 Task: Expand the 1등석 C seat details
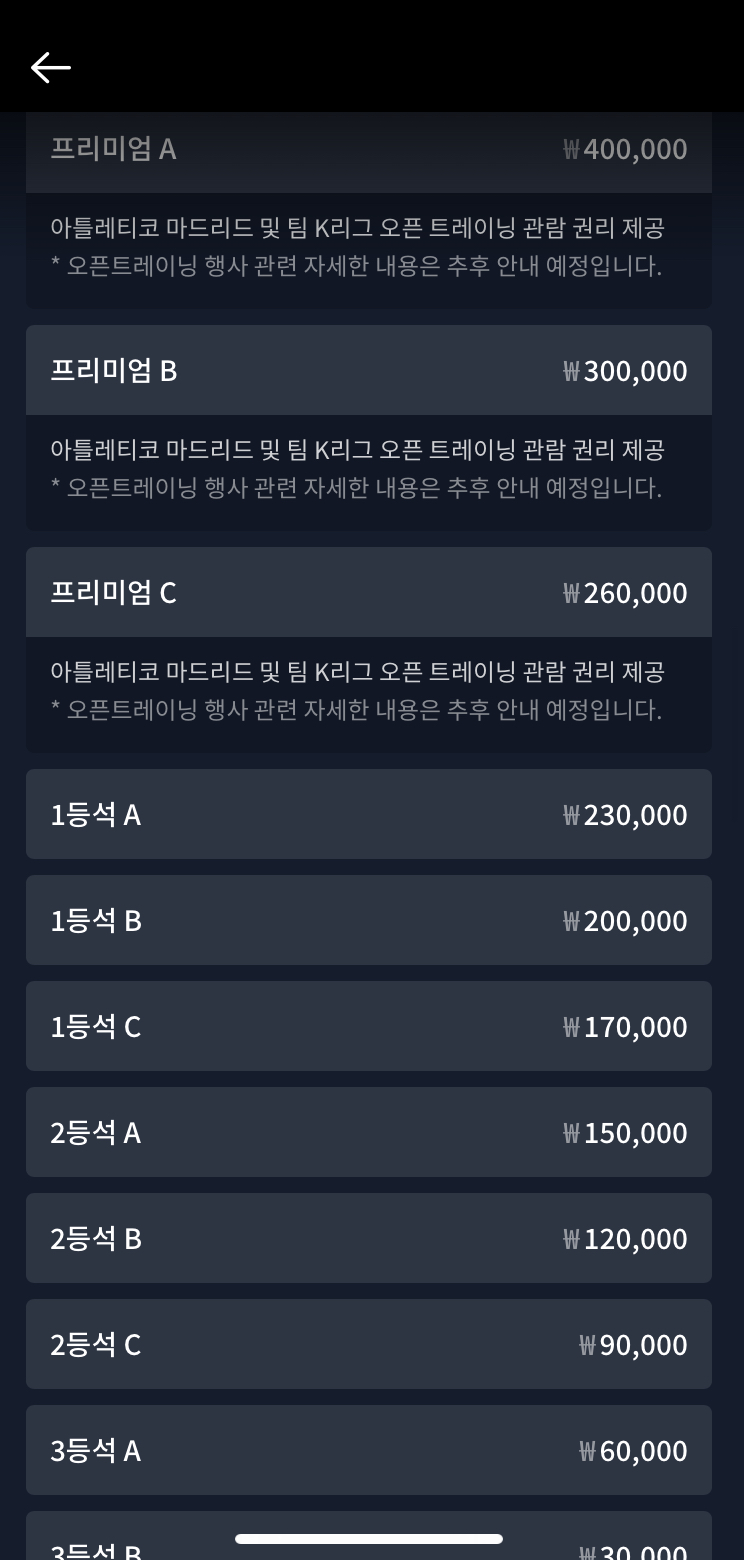click(368, 1026)
